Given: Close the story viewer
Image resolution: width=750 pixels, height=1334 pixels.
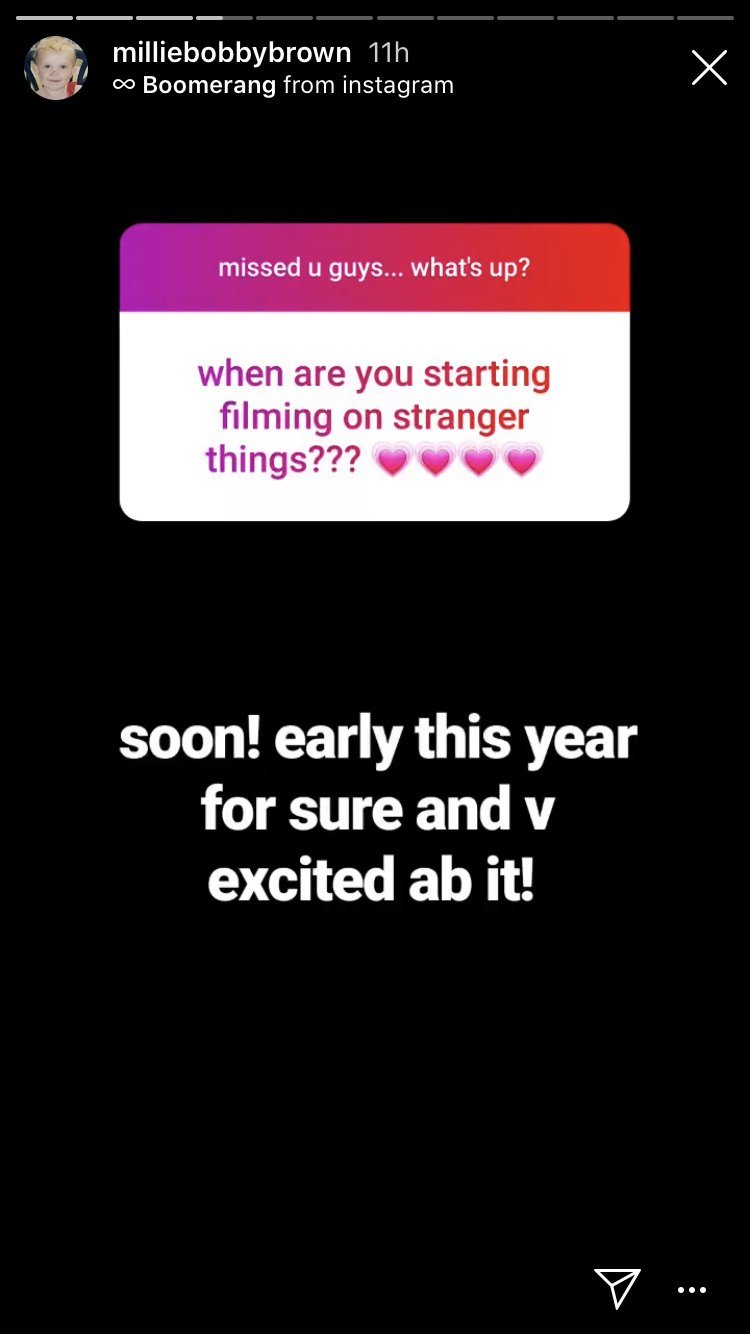Looking at the screenshot, I should [x=709, y=68].
